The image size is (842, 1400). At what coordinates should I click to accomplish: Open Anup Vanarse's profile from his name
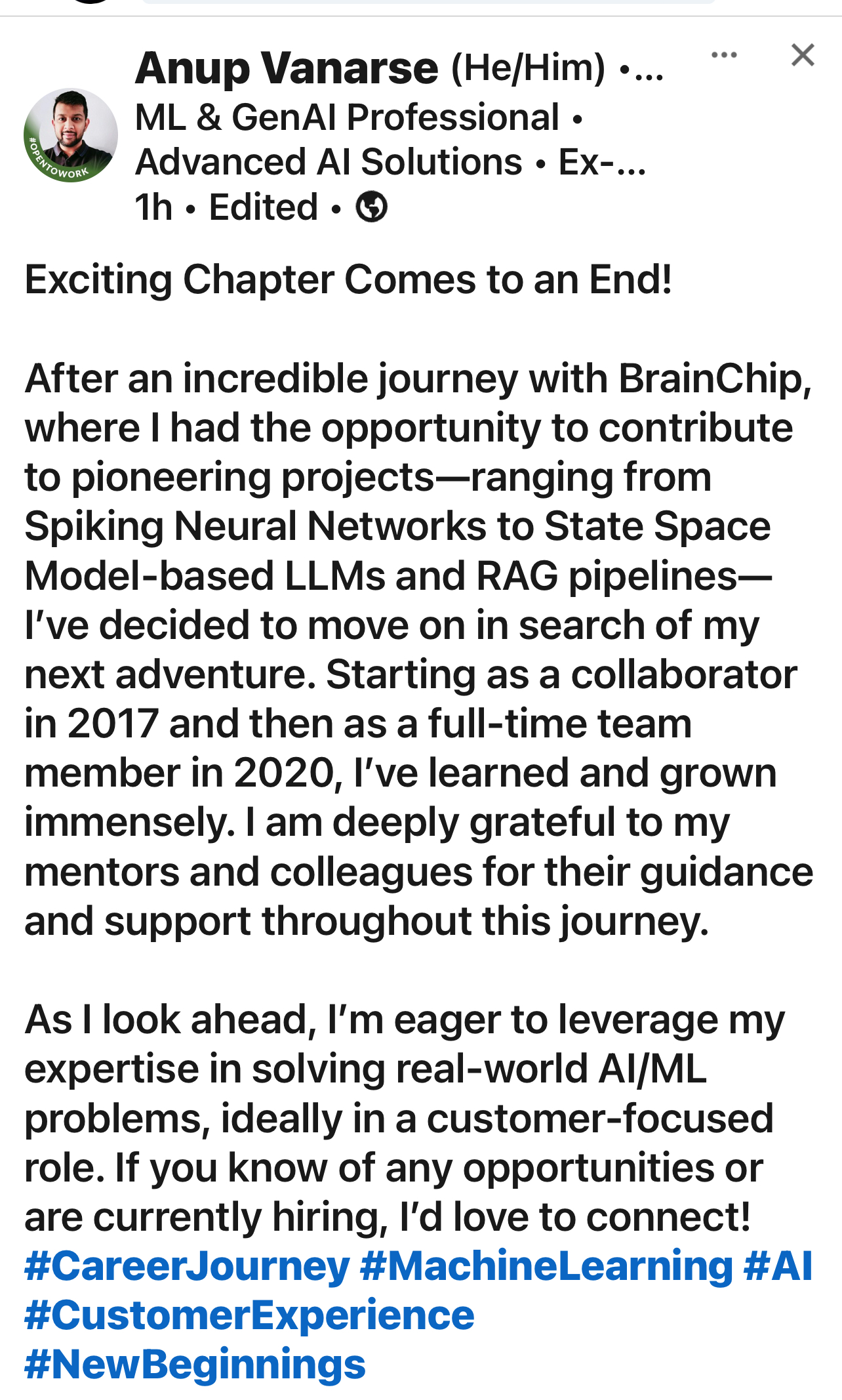pos(287,68)
